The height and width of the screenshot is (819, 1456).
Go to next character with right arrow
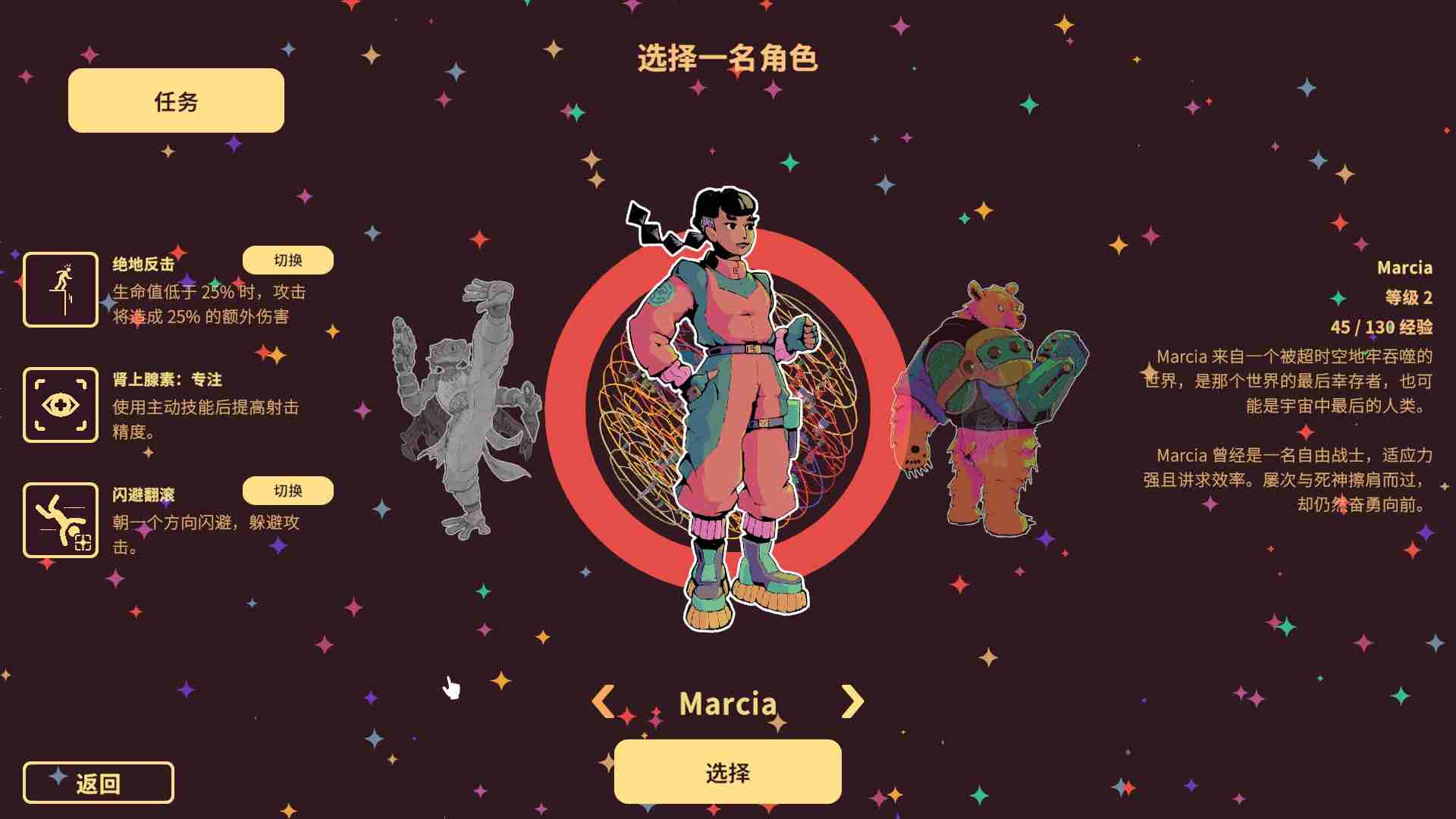(852, 701)
